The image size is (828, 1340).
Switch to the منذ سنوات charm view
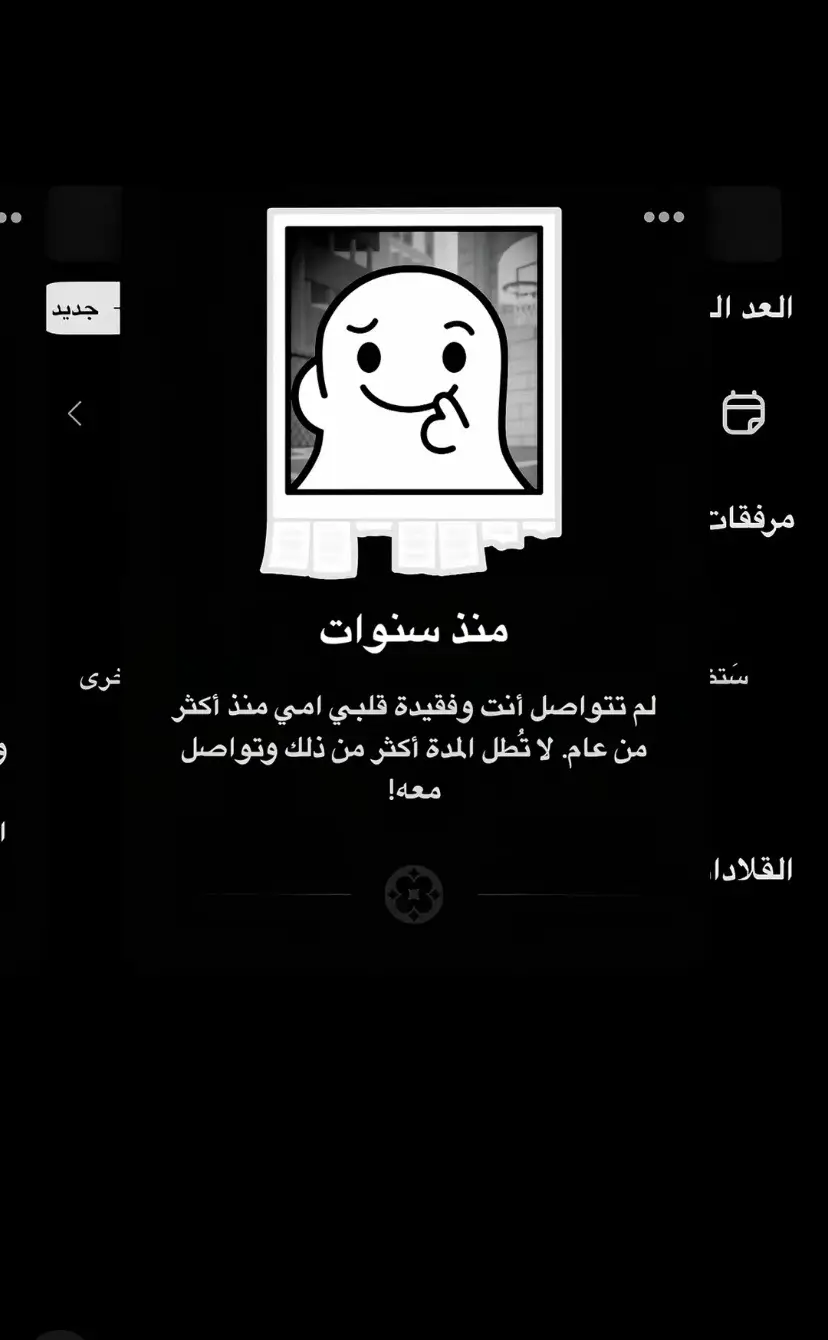(414, 628)
